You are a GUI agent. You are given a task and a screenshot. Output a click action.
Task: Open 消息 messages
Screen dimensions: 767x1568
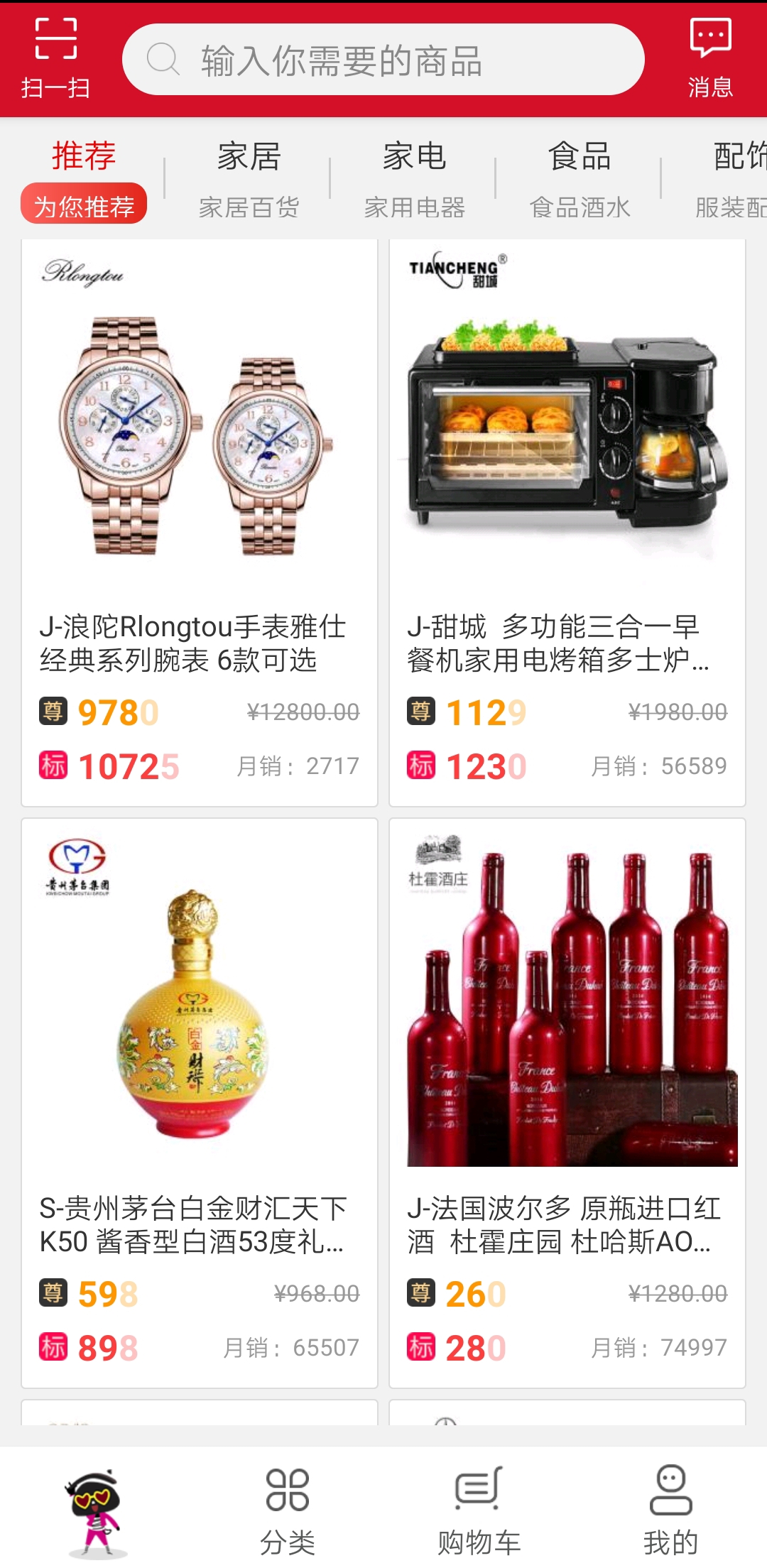click(x=709, y=58)
